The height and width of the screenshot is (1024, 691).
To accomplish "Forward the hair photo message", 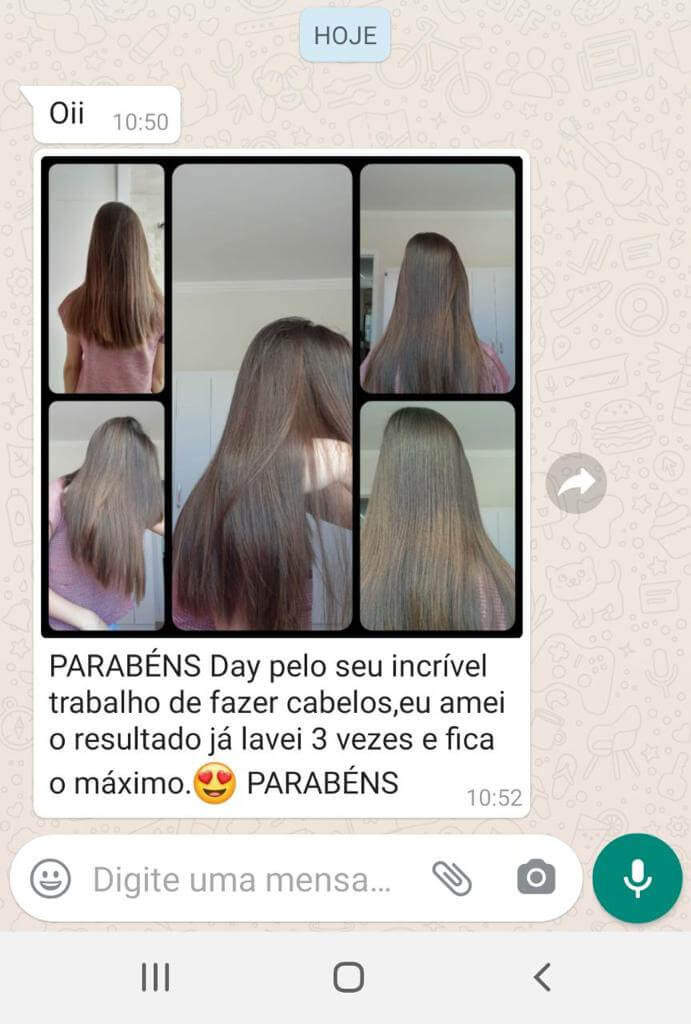I will (x=577, y=484).
